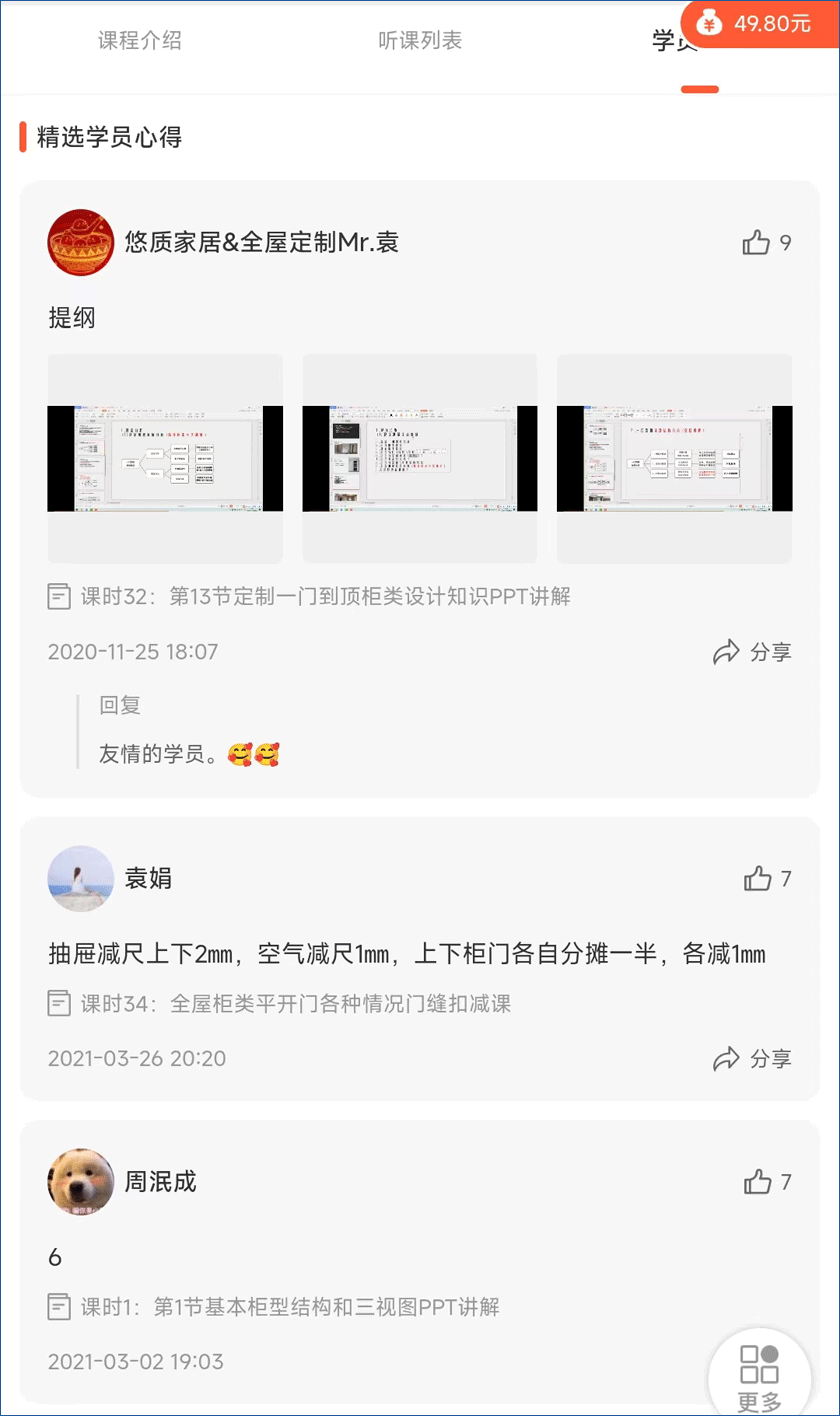View 周泯成's profile avatar
840x1416 pixels.
tap(80, 1182)
